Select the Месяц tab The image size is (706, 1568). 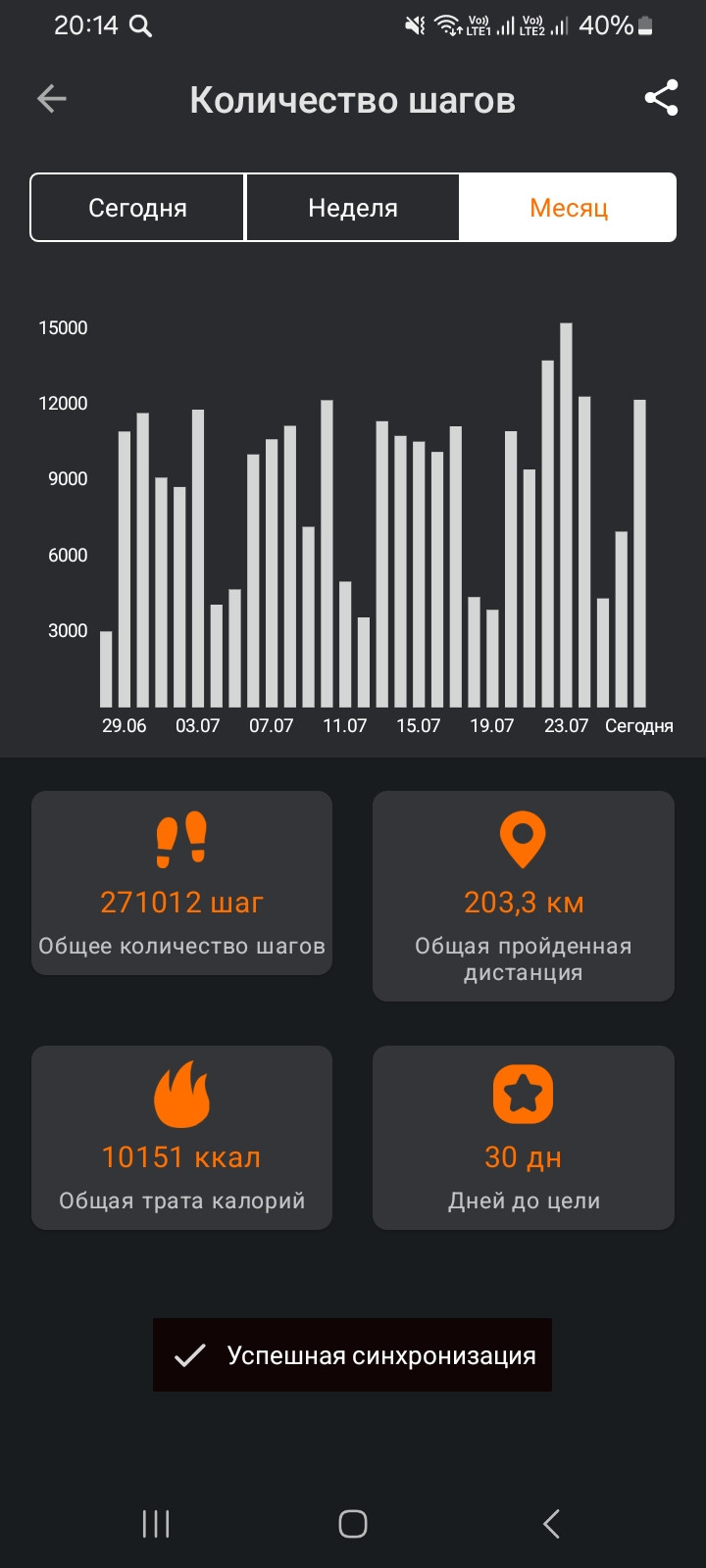(569, 208)
